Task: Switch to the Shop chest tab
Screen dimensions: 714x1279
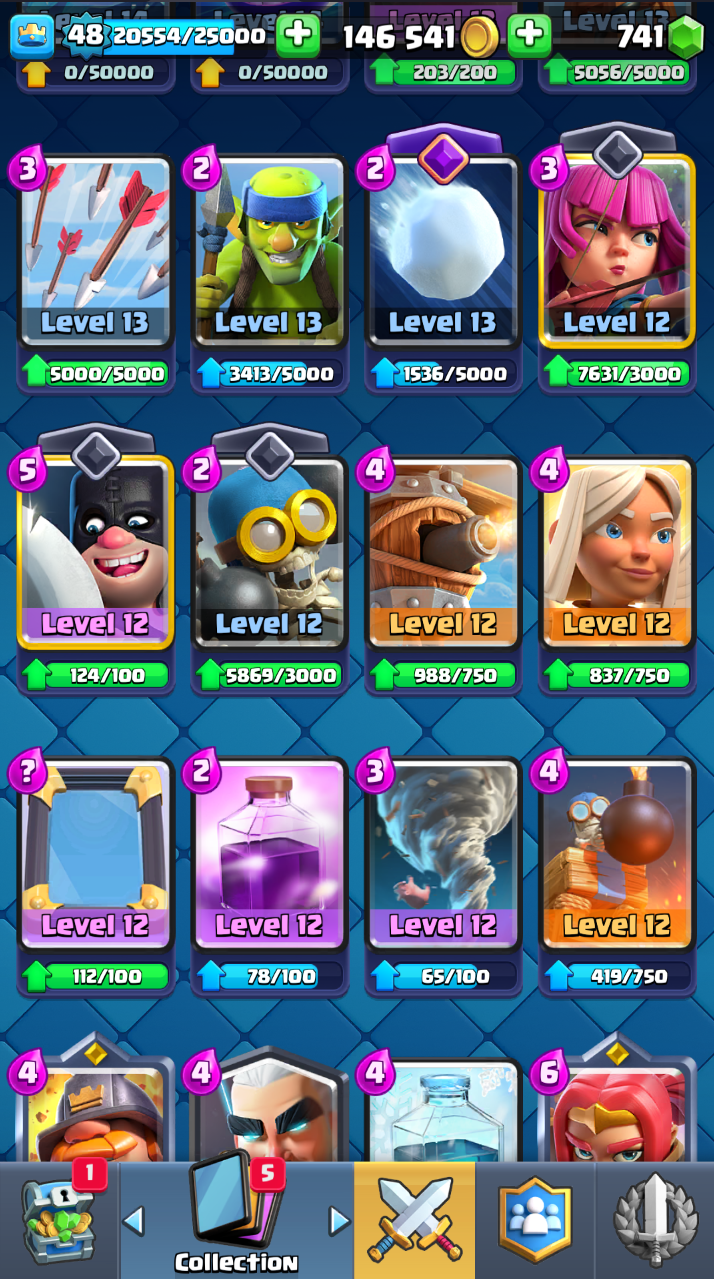Action: 60,1220
